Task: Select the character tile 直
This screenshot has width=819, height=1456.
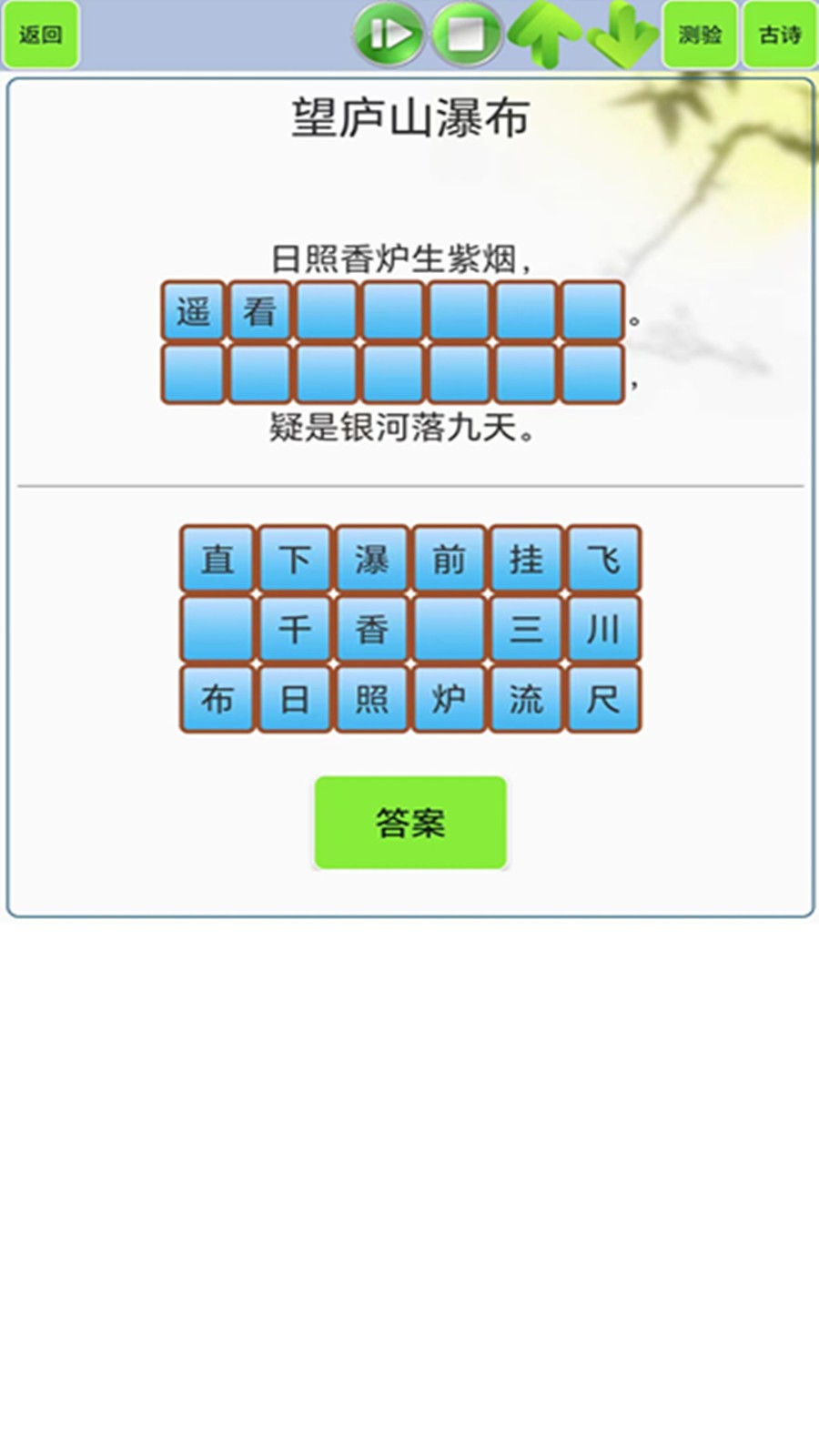Action: (217, 559)
